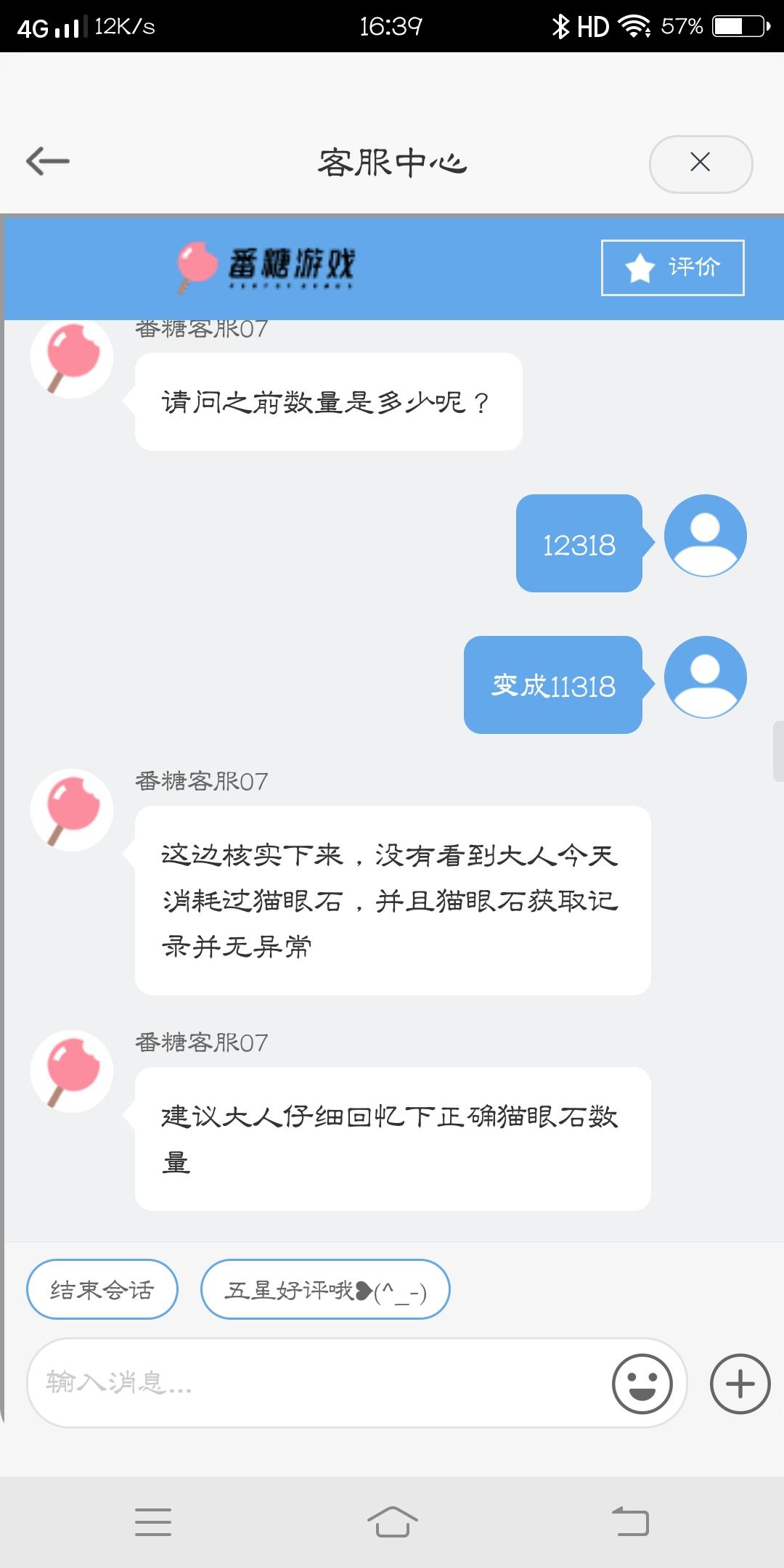Open the emoji picker

click(x=642, y=1383)
